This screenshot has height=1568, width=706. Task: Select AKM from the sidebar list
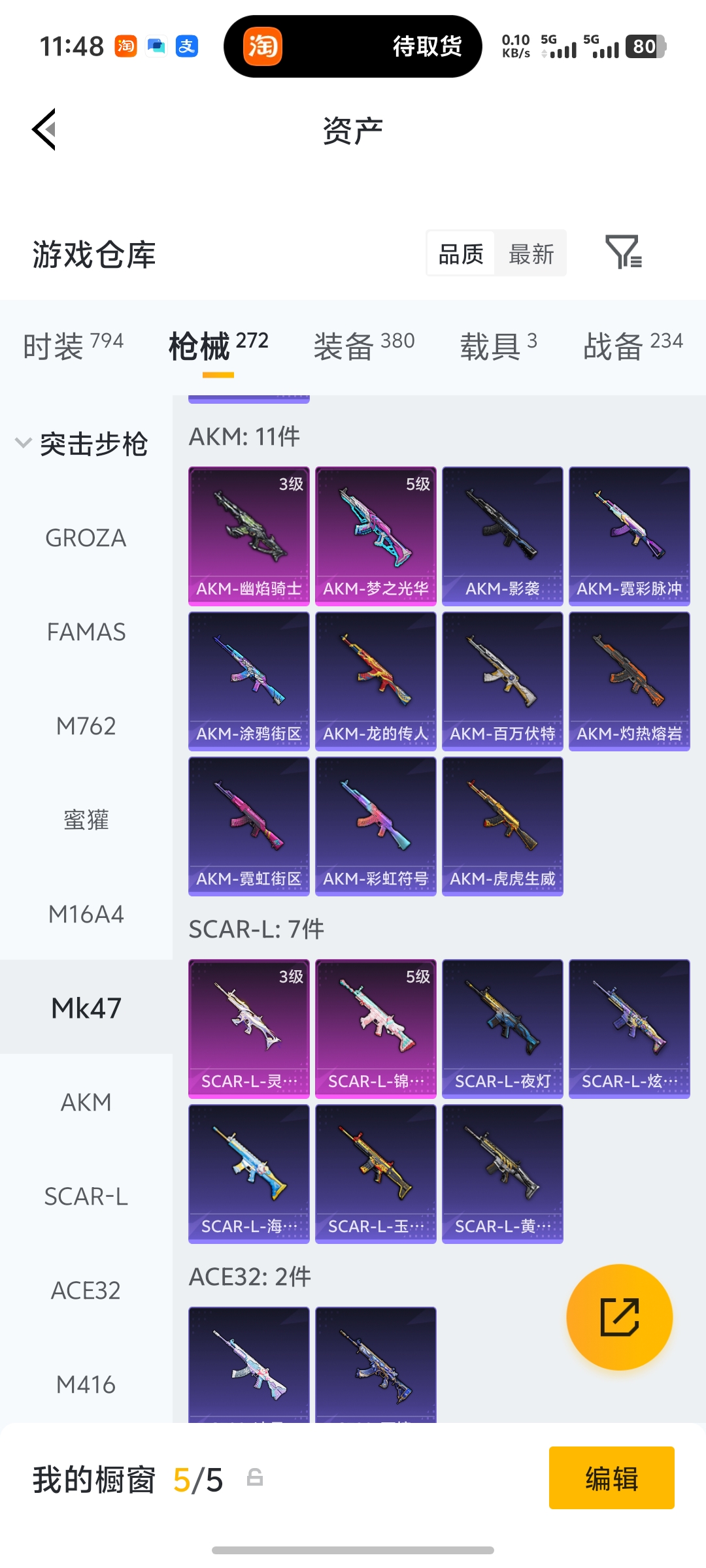tap(87, 1102)
